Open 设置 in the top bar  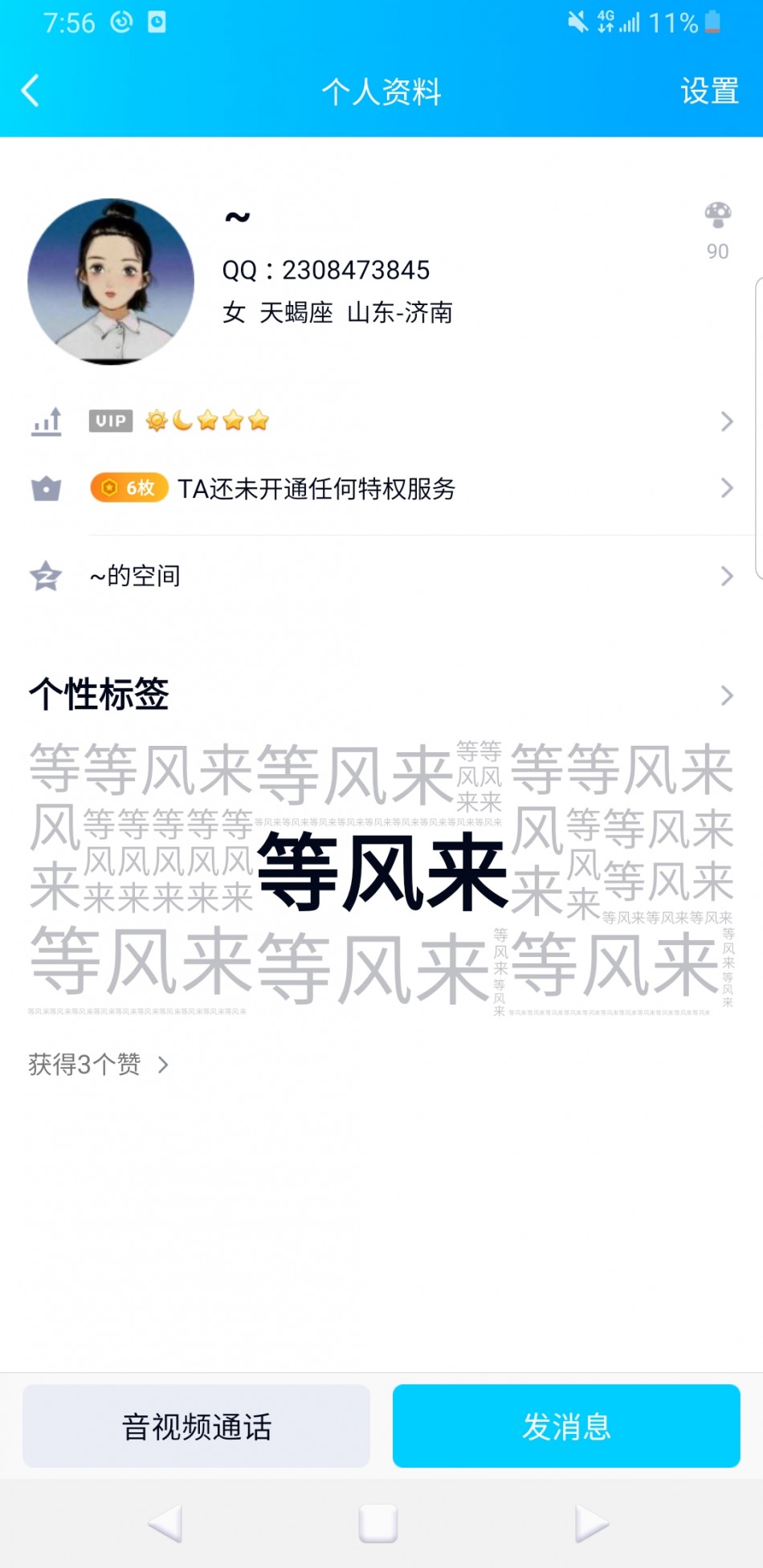709,92
